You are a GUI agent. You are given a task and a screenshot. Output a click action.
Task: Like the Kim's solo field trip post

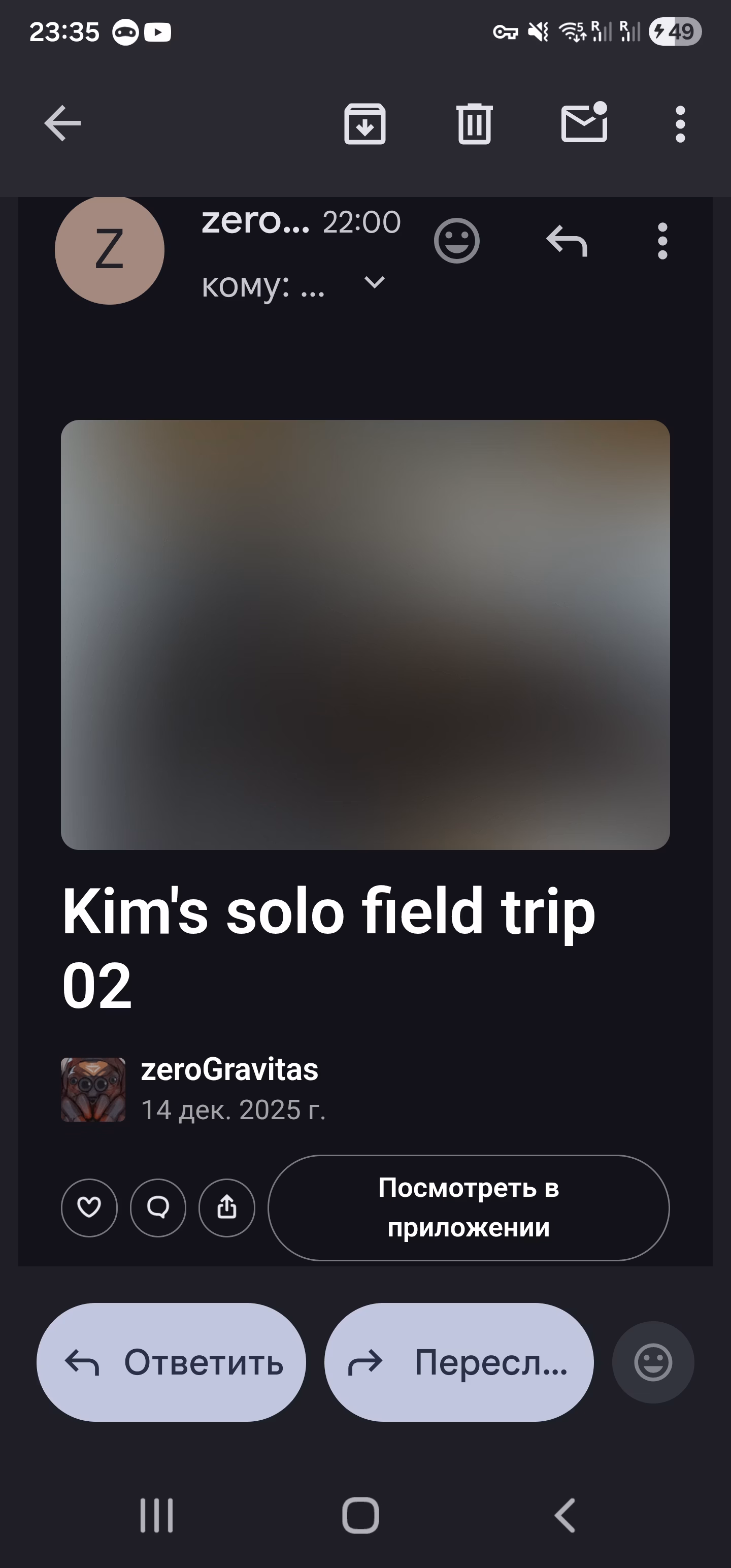tap(89, 1207)
